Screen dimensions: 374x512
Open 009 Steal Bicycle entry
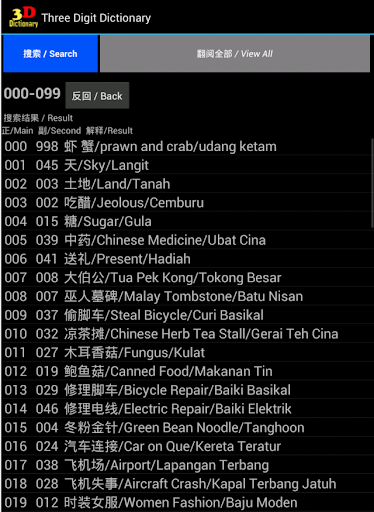tap(187, 315)
